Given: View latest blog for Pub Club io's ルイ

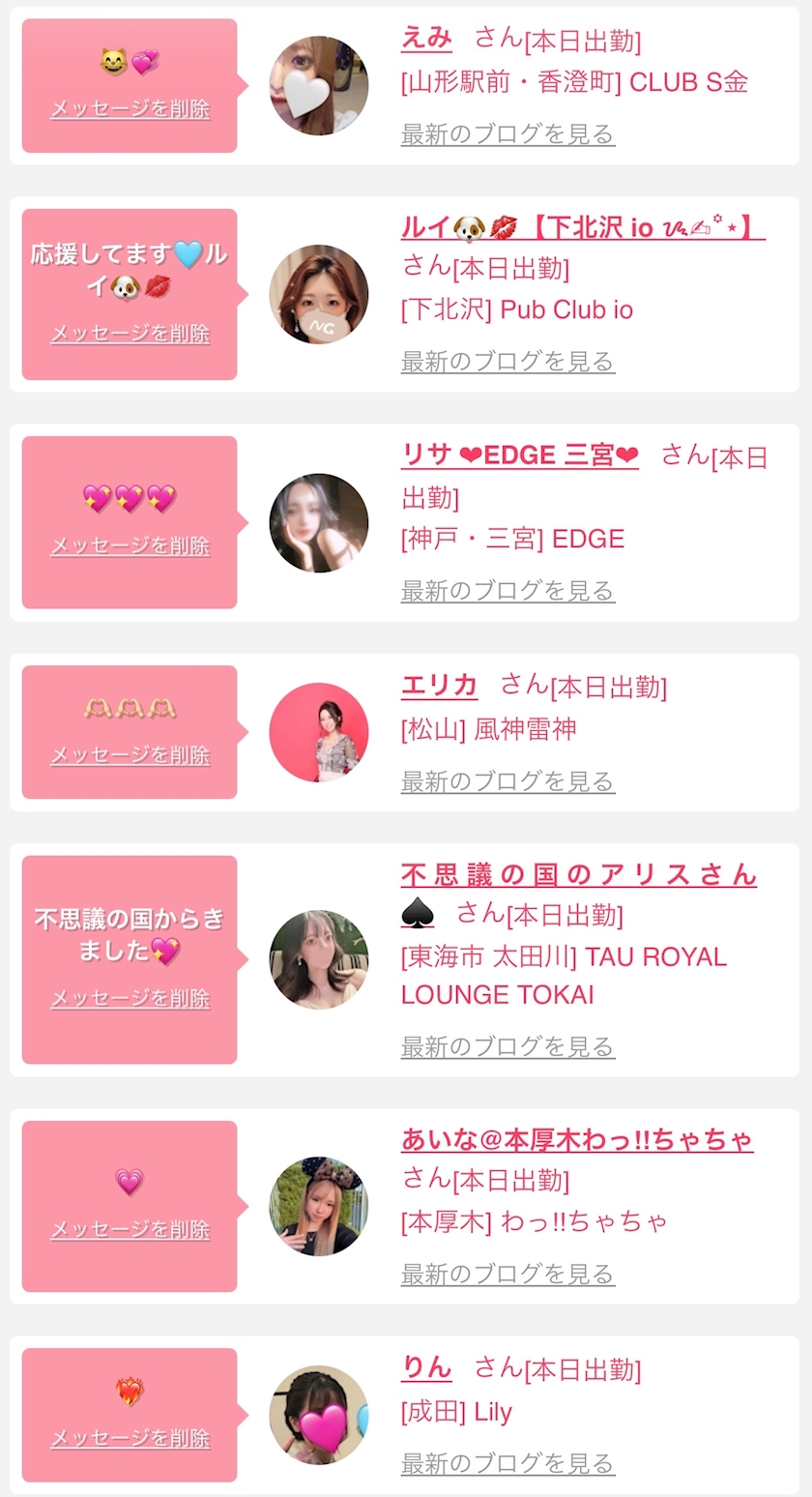Looking at the screenshot, I should (x=507, y=362).
